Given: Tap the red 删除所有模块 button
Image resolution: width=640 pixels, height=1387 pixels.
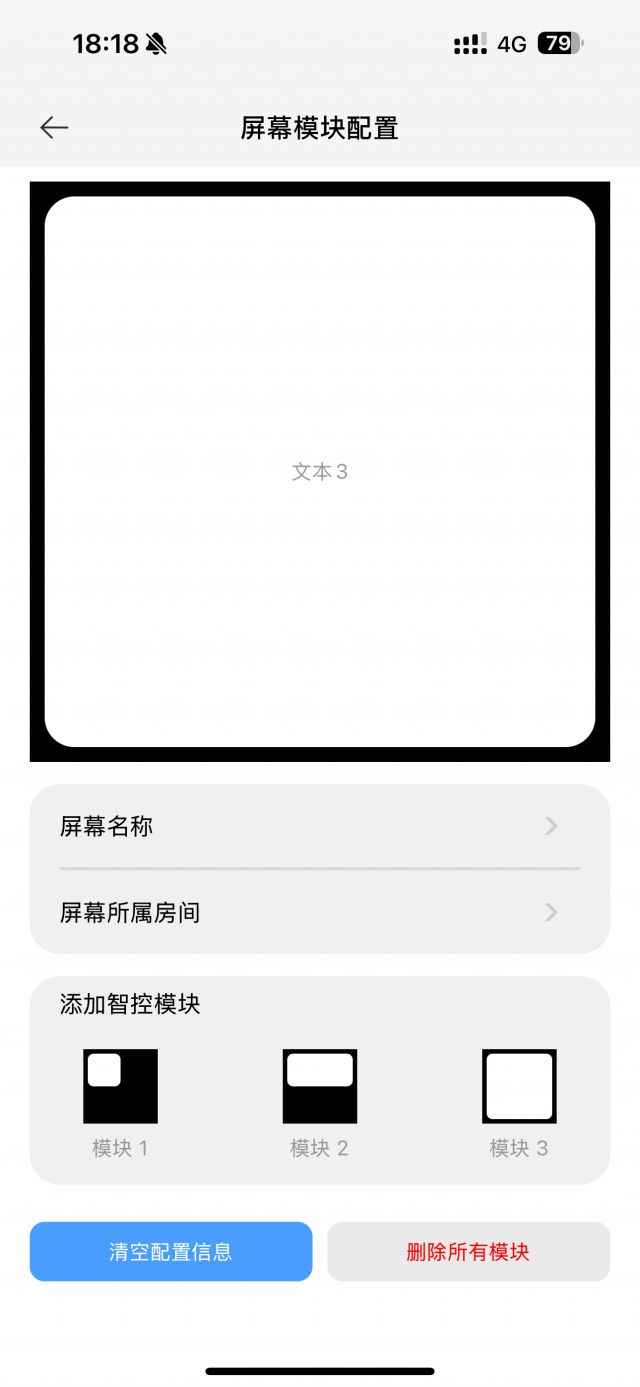Looking at the screenshot, I should 468,1251.
